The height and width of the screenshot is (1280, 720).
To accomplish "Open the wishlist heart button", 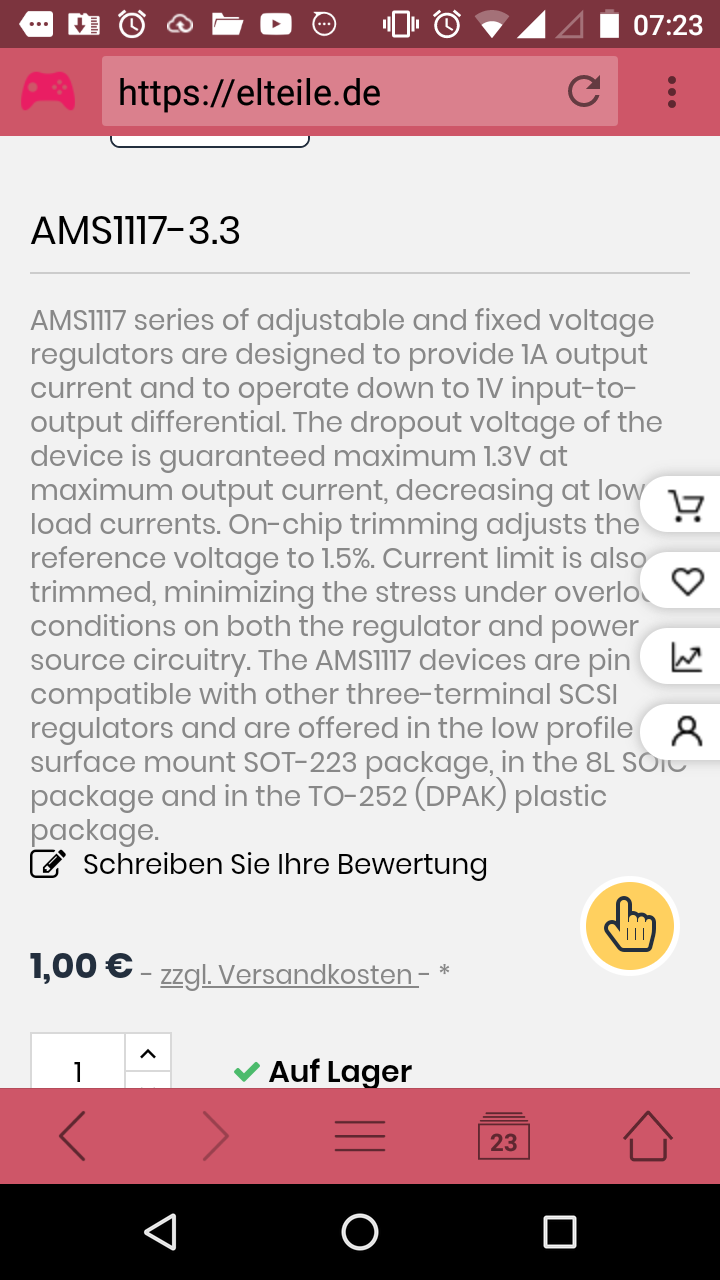I will (x=685, y=581).
